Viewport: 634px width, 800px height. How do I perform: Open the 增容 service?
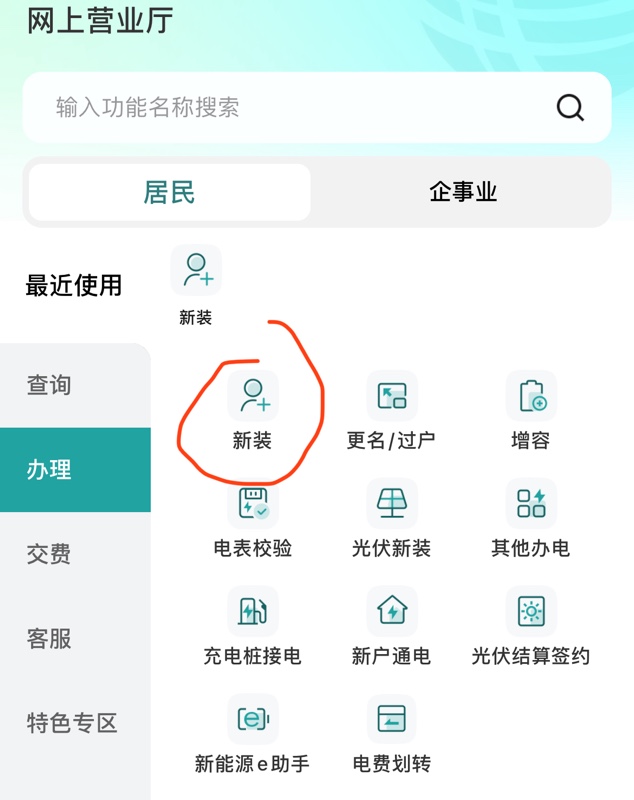[x=530, y=410]
